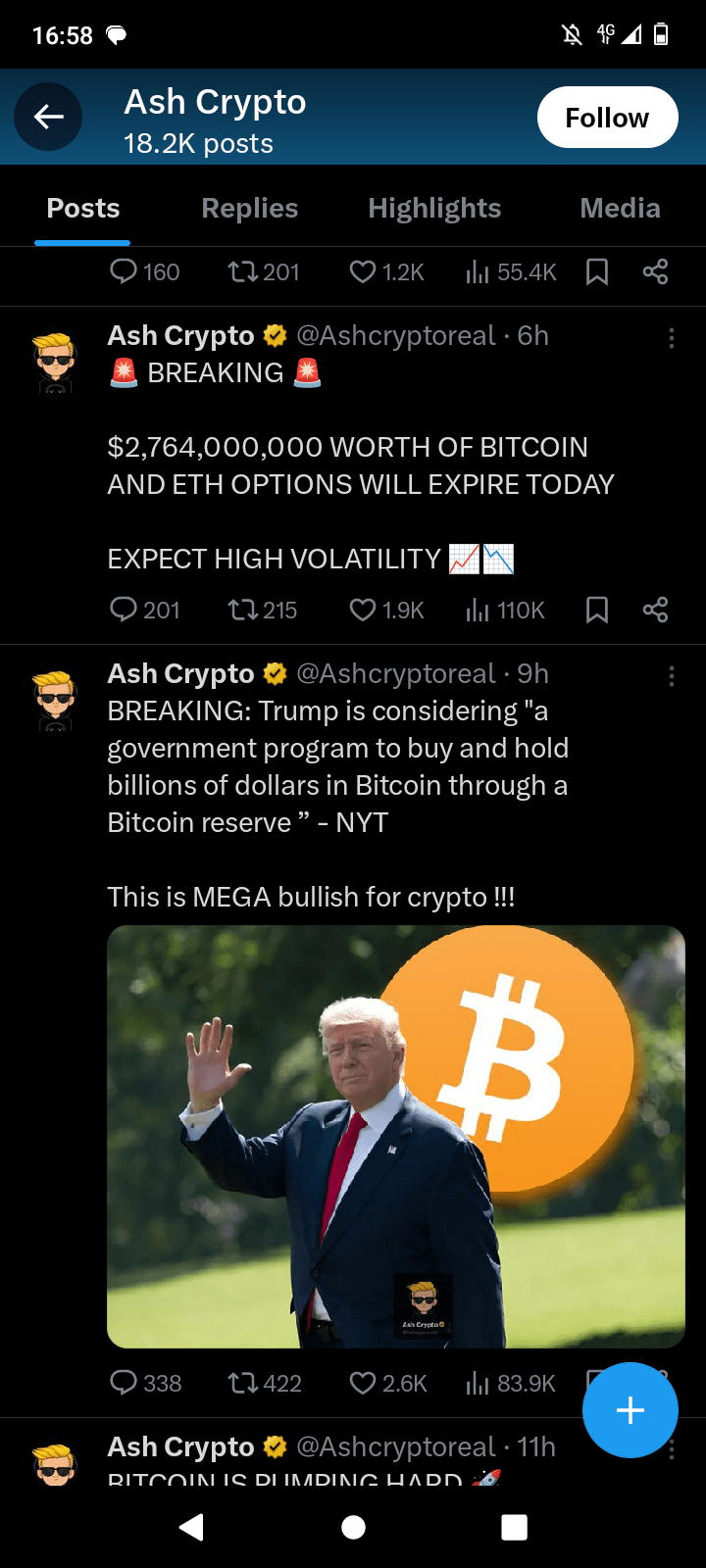Image resolution: width=706 pixels, height=1568 pixels.
Task: Go back using the arrow in the header
Action: click(x=48, y=118)
